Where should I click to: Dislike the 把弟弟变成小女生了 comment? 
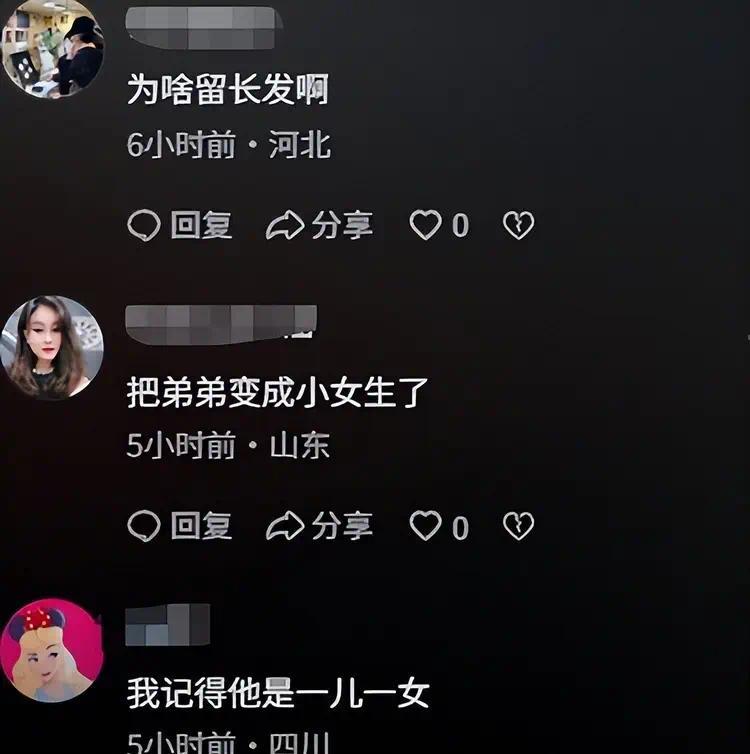[518, 526]
